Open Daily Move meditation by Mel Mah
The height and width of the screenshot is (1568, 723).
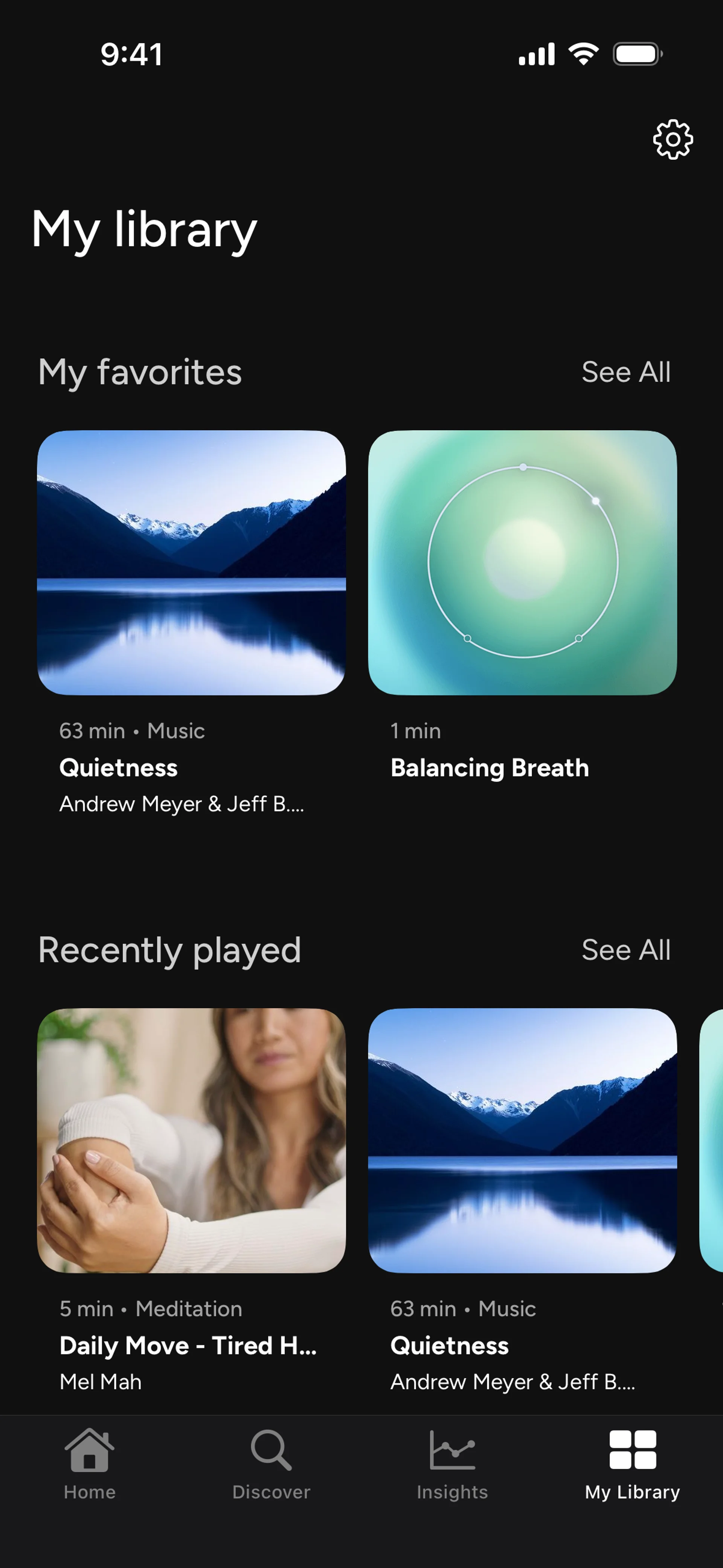(x=191, y=1141)
